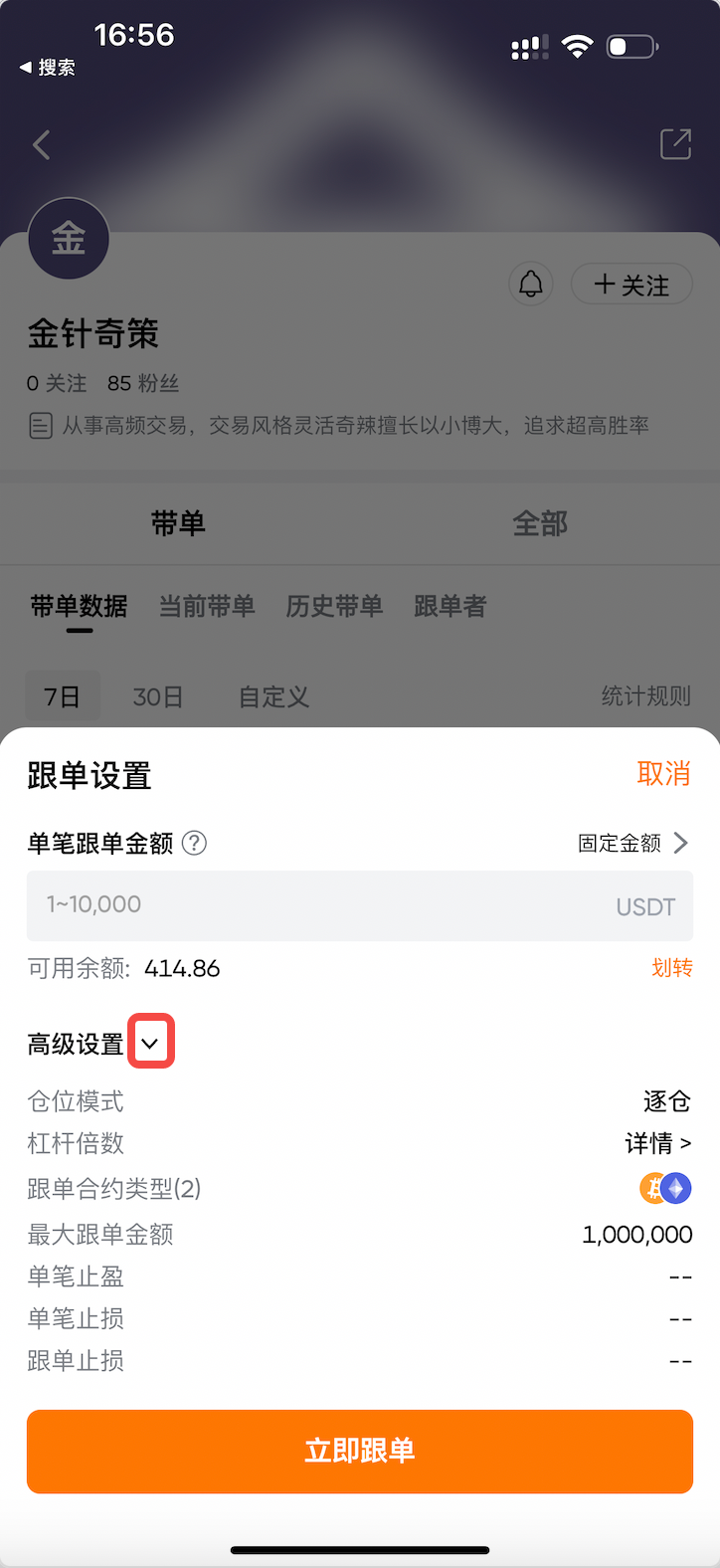Switch to 当前带单 tab
Screen dimensions: 720x1568
[x=207, y=606]
